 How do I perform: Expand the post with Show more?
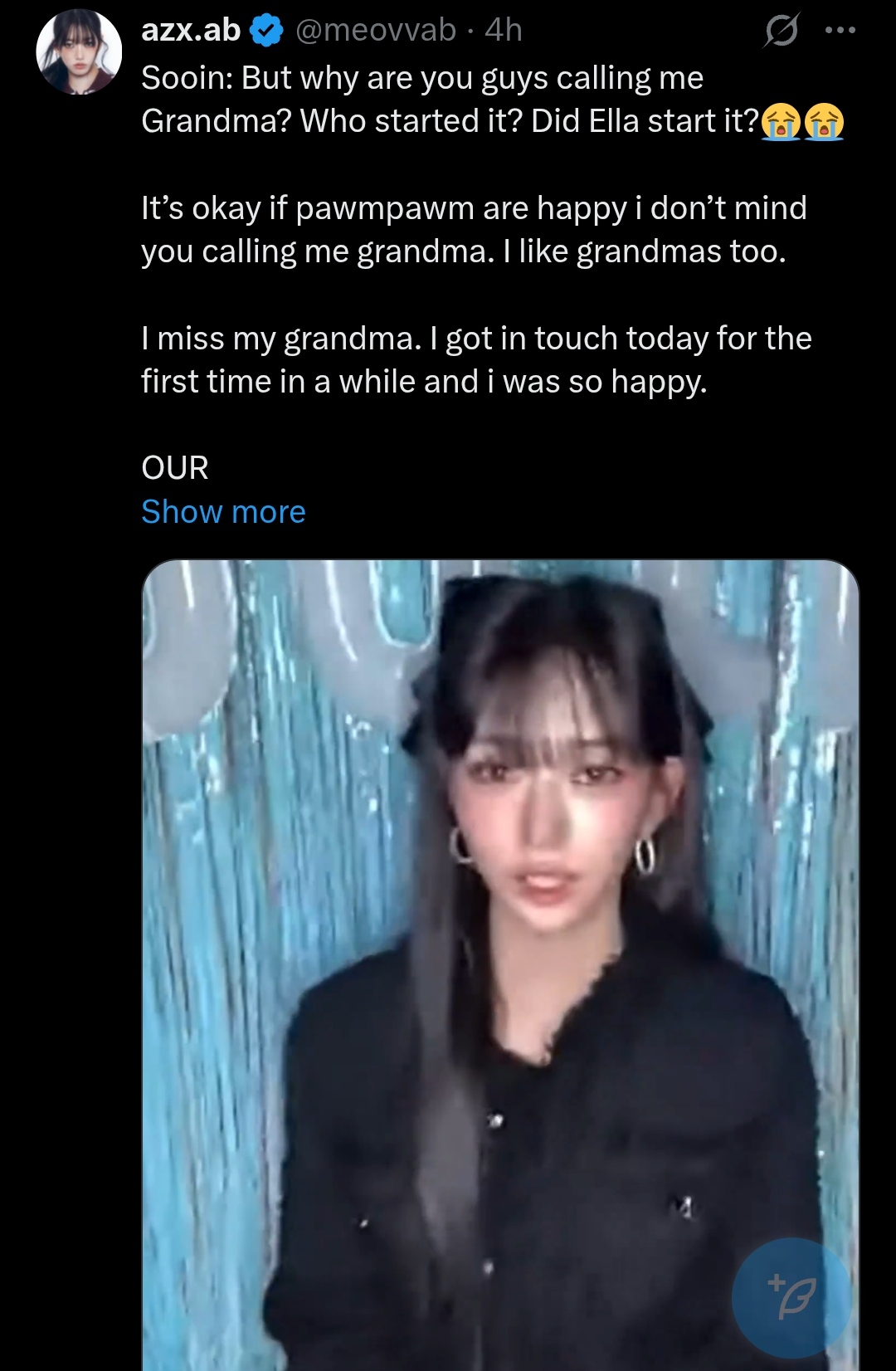[x=223, y=512]
